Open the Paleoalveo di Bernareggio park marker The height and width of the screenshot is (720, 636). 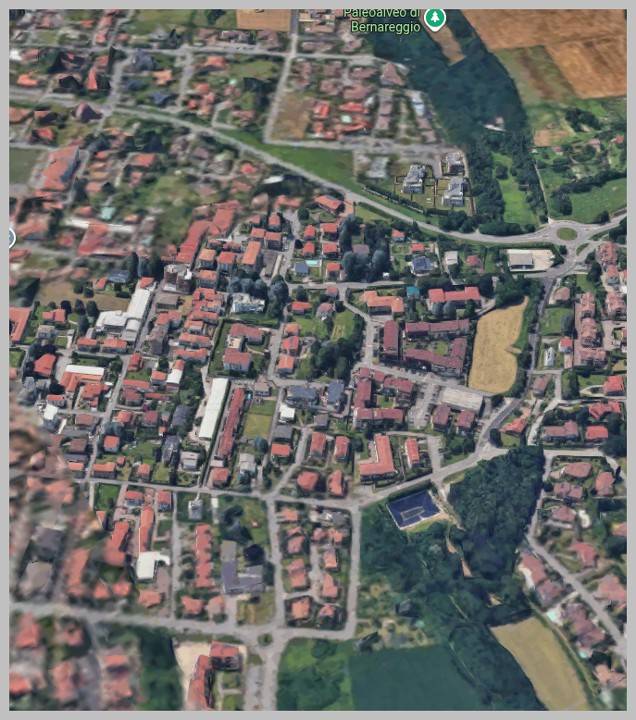click(434, 18)
